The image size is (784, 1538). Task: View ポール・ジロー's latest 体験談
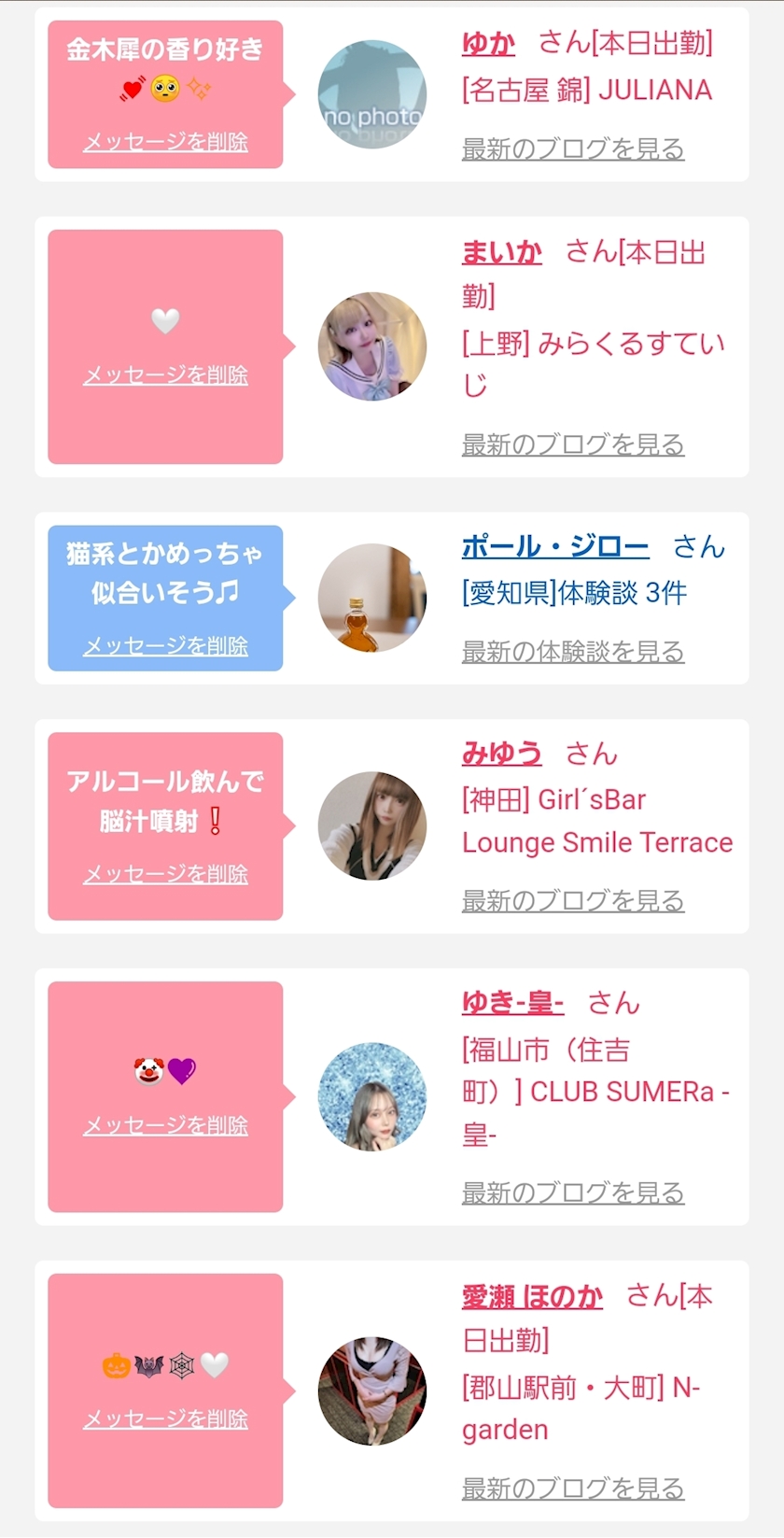point(572,652)
